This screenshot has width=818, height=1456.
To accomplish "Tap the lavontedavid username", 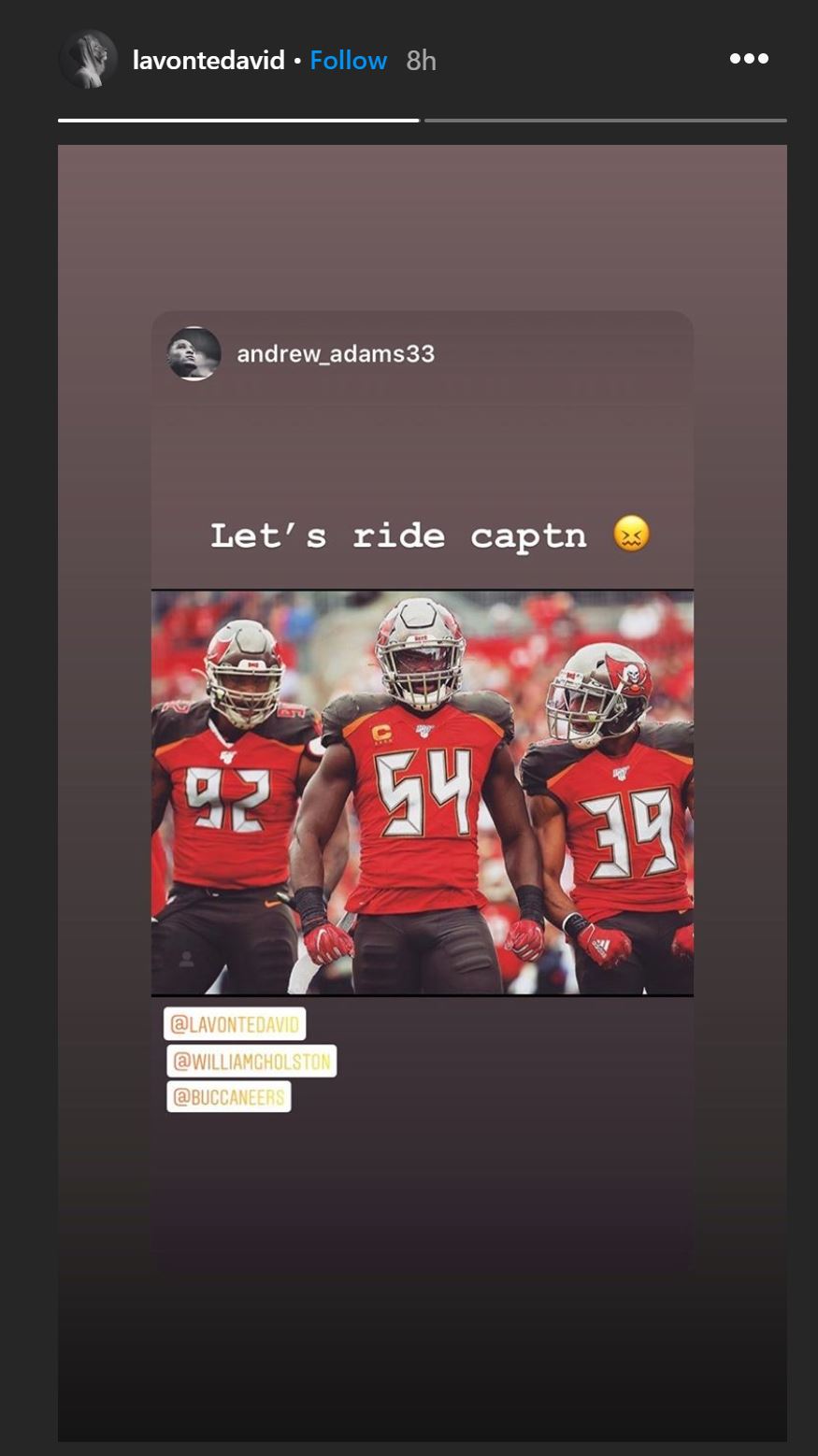I will [x=208, y=61].
